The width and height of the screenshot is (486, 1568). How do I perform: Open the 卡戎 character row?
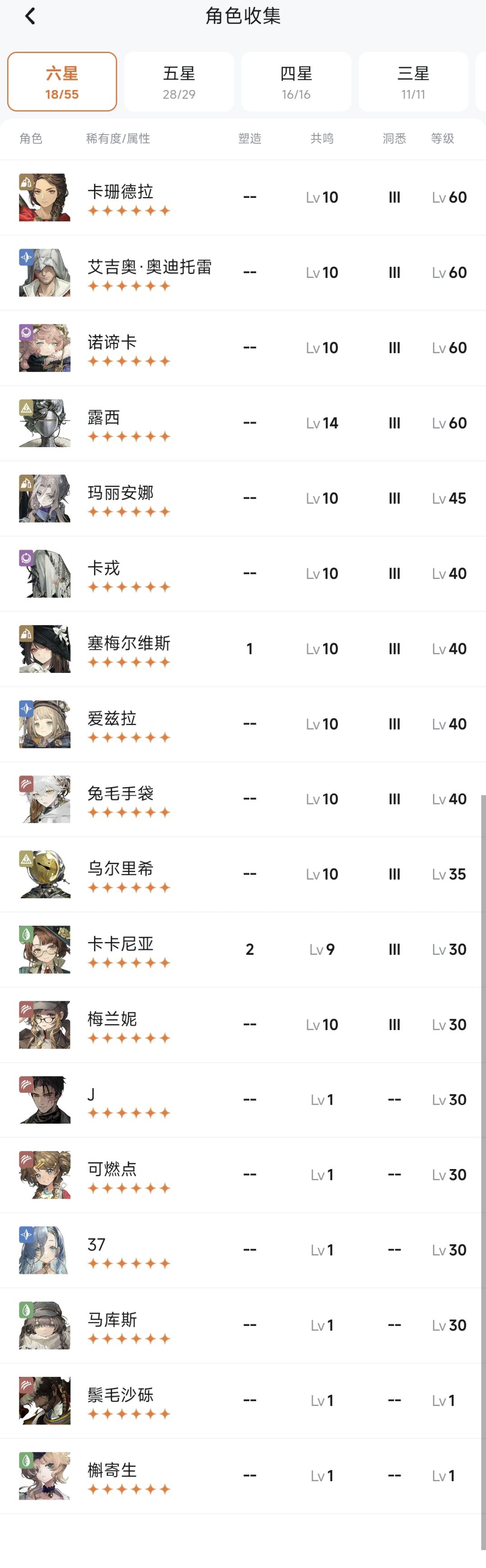pos(243,573)
